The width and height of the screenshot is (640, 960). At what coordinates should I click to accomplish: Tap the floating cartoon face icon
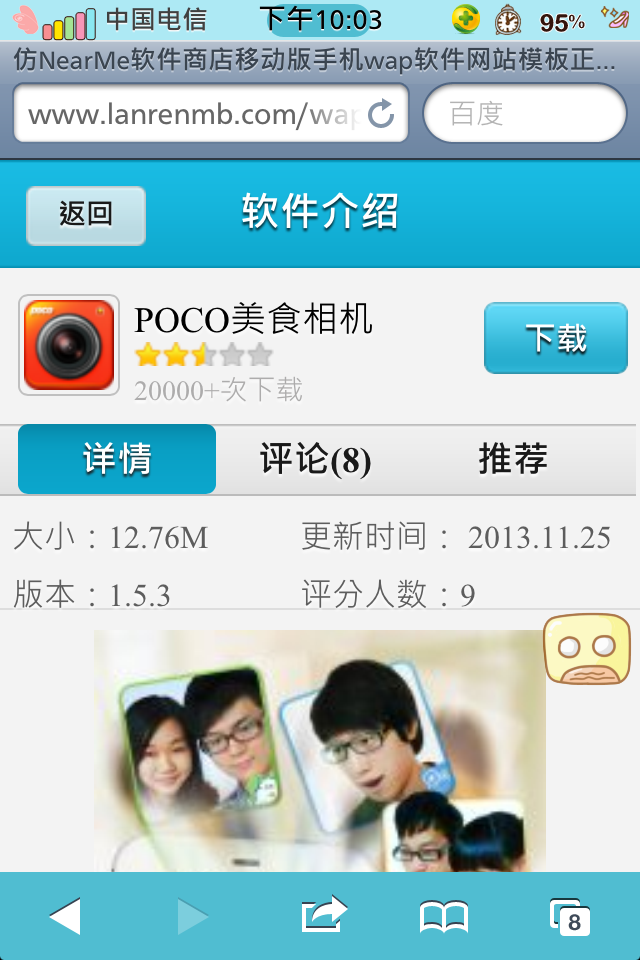click(587, 649)
